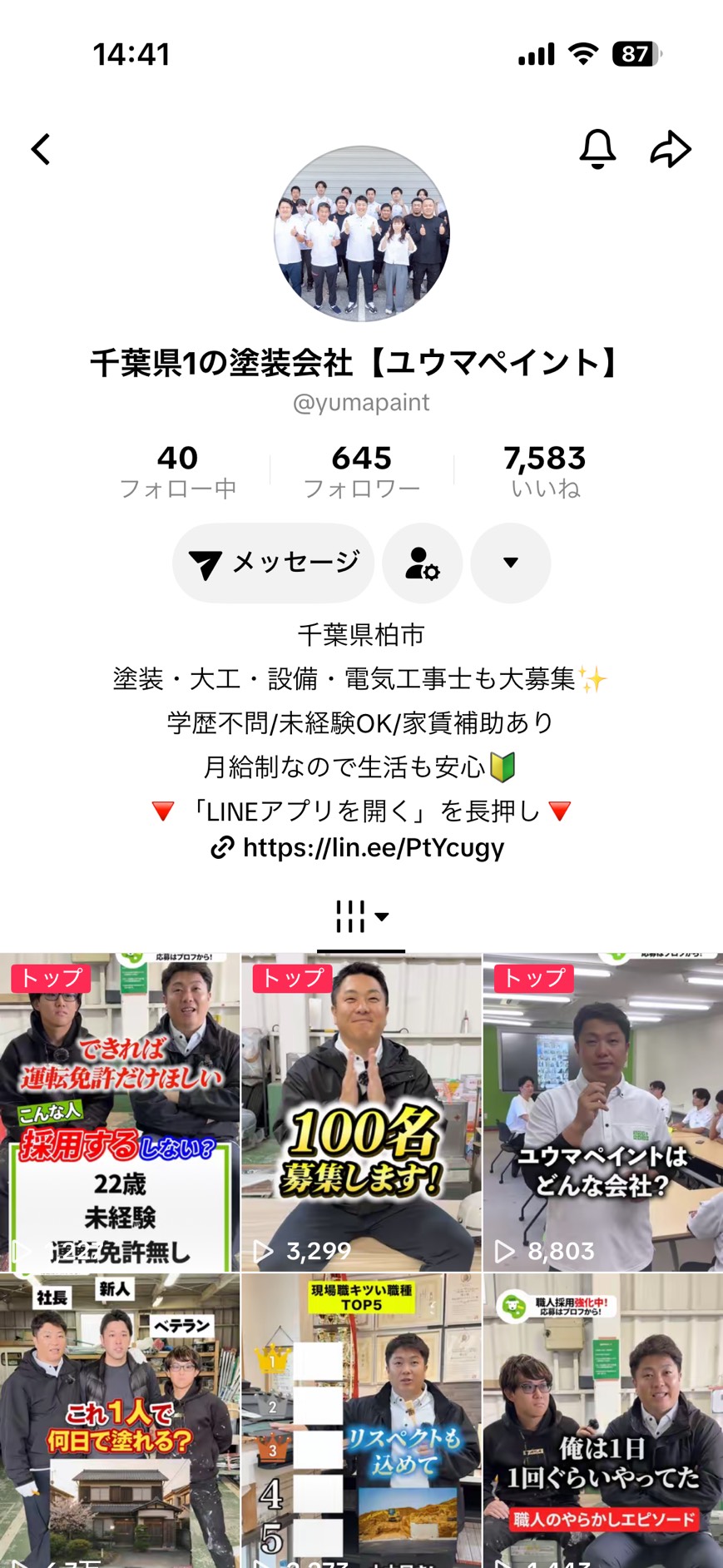The height and width of the screenshot is (1568, 723).
Task: Open the これ1人で何日で塗れる video
Action: (x=120, y=1420)
